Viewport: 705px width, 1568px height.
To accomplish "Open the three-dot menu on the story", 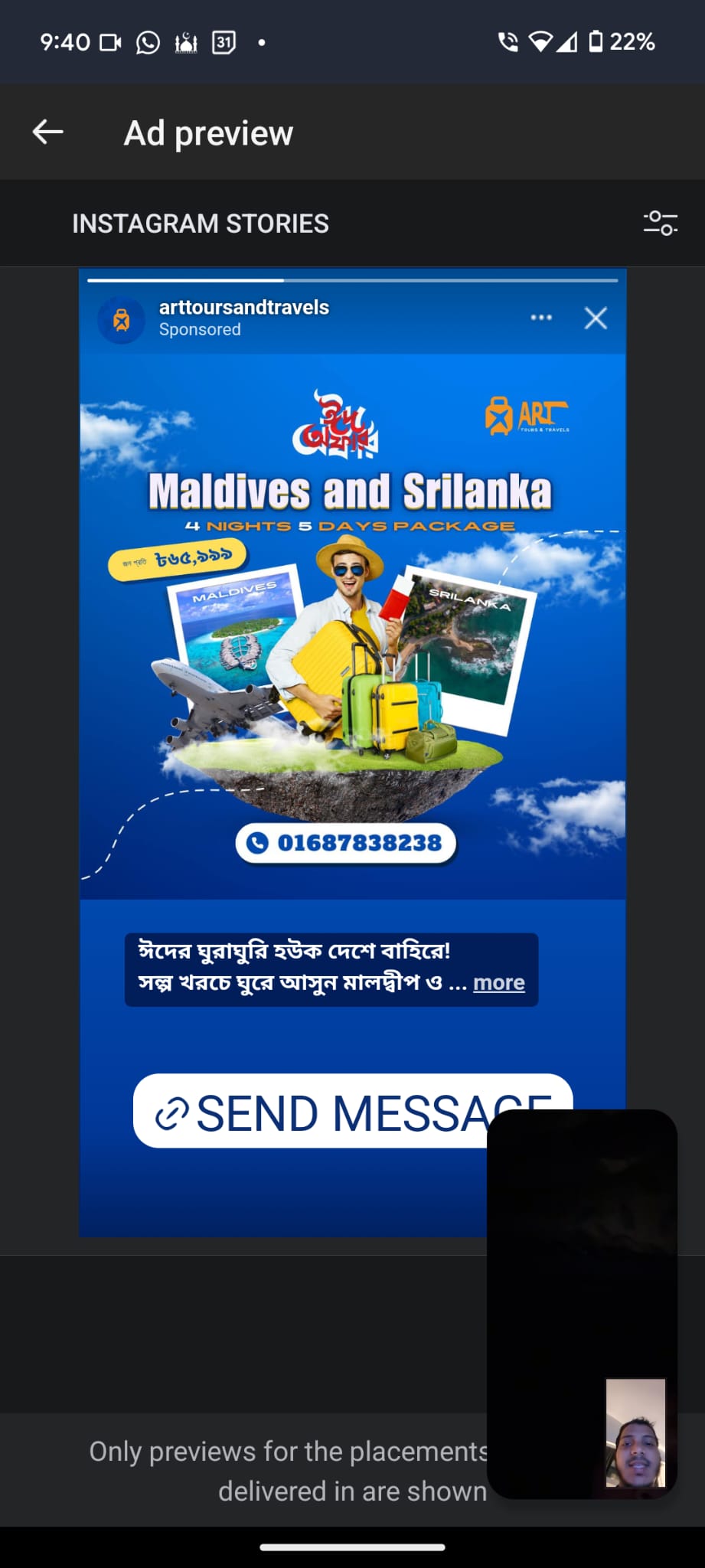I will click(541, 318).
